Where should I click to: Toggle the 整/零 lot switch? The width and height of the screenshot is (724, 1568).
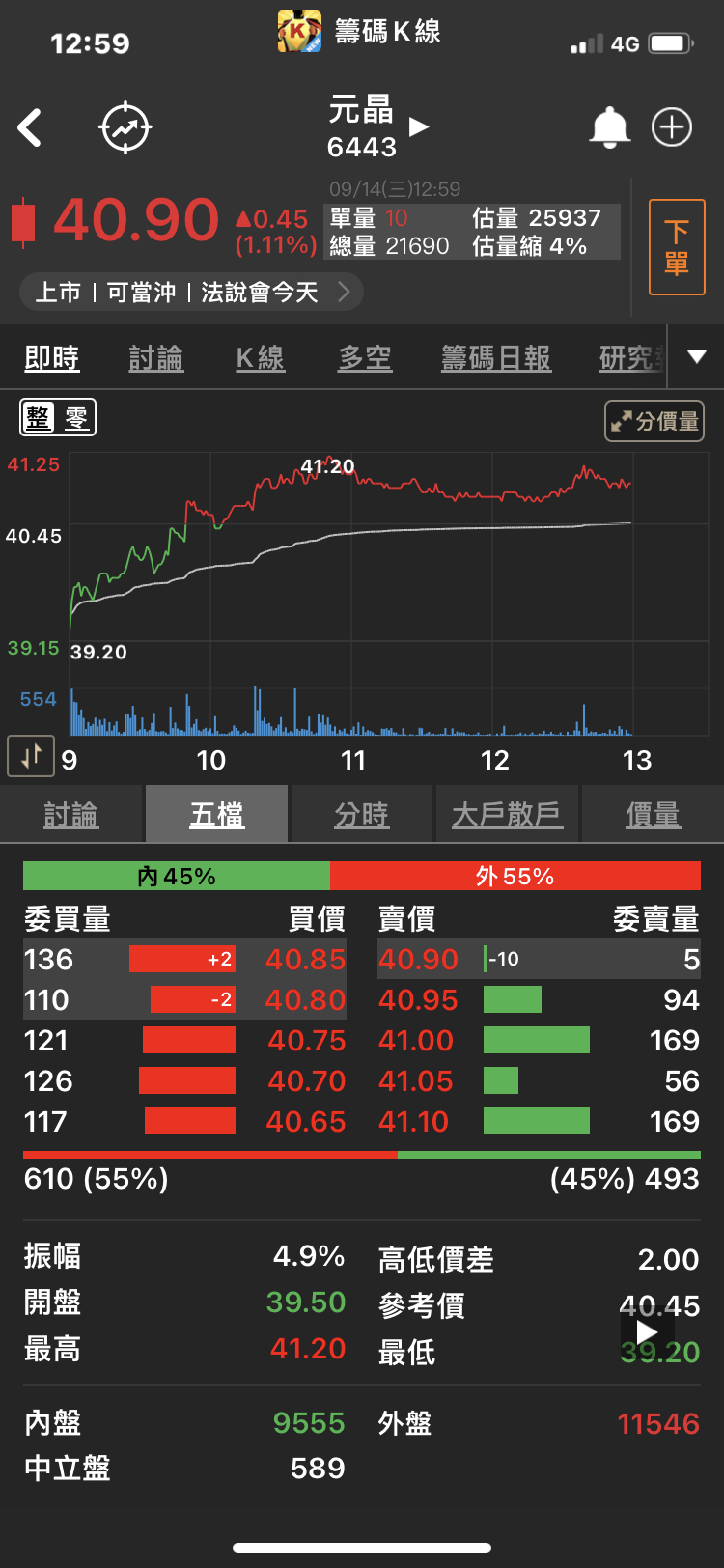pyautogui.click(x=58, y=418)
